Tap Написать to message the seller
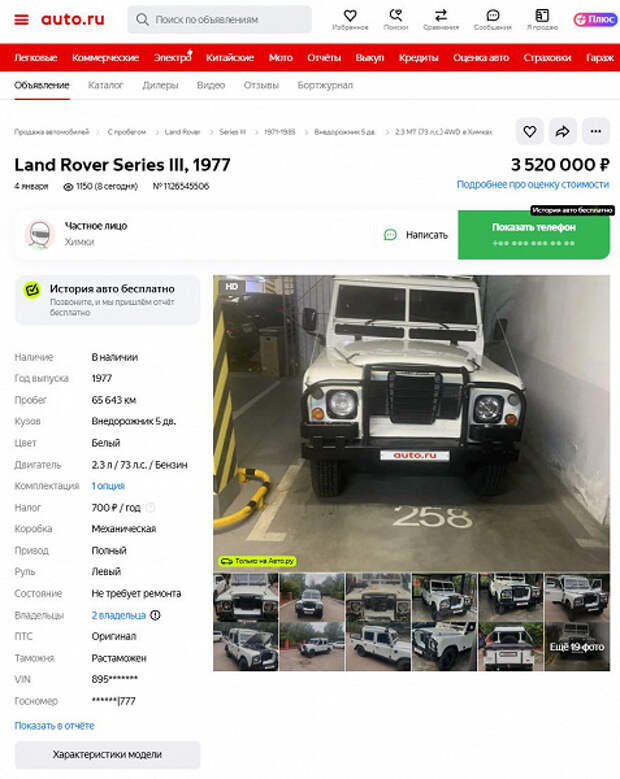 417,235
